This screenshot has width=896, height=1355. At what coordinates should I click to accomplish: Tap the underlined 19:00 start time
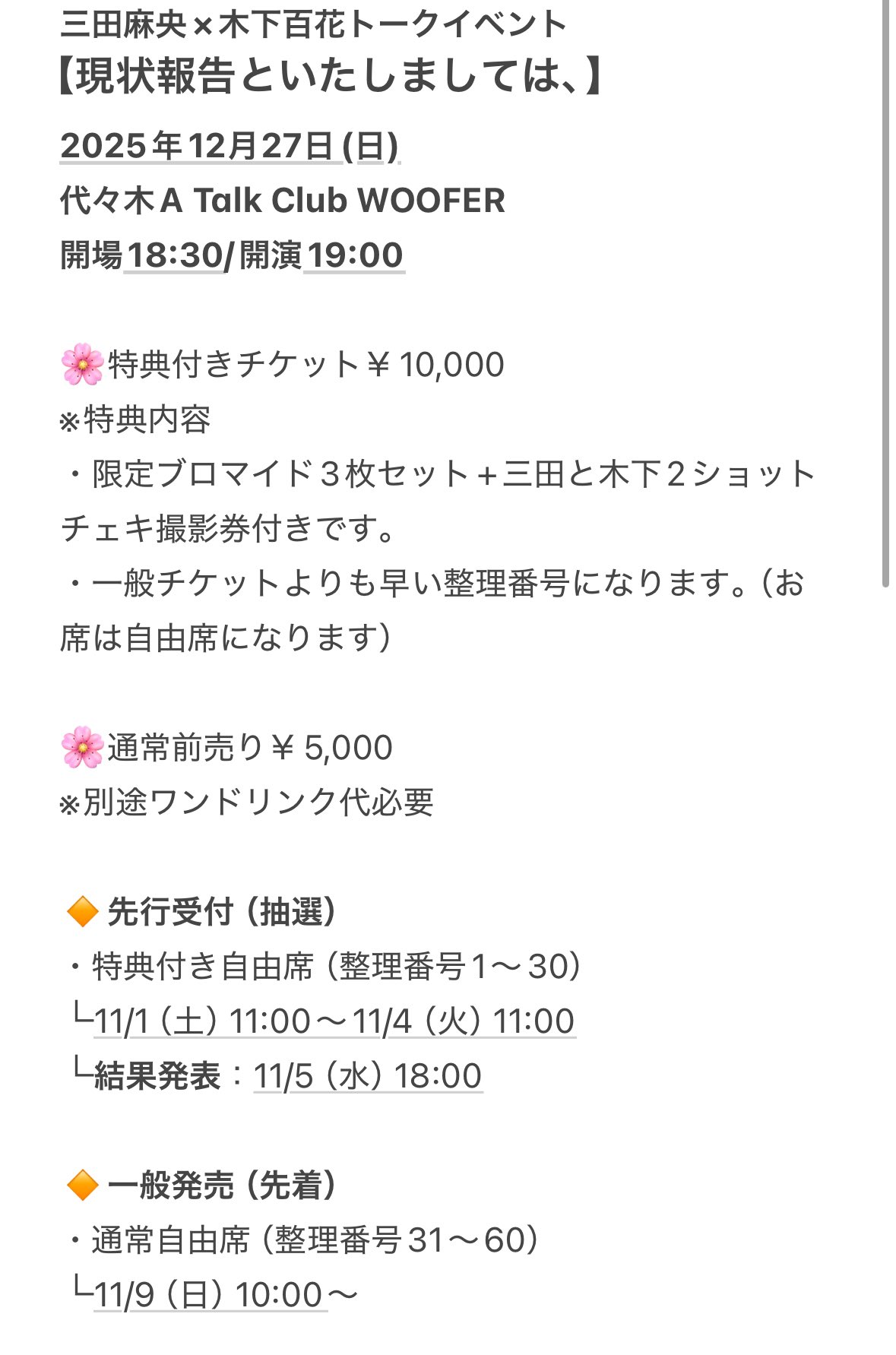point(354,255)
